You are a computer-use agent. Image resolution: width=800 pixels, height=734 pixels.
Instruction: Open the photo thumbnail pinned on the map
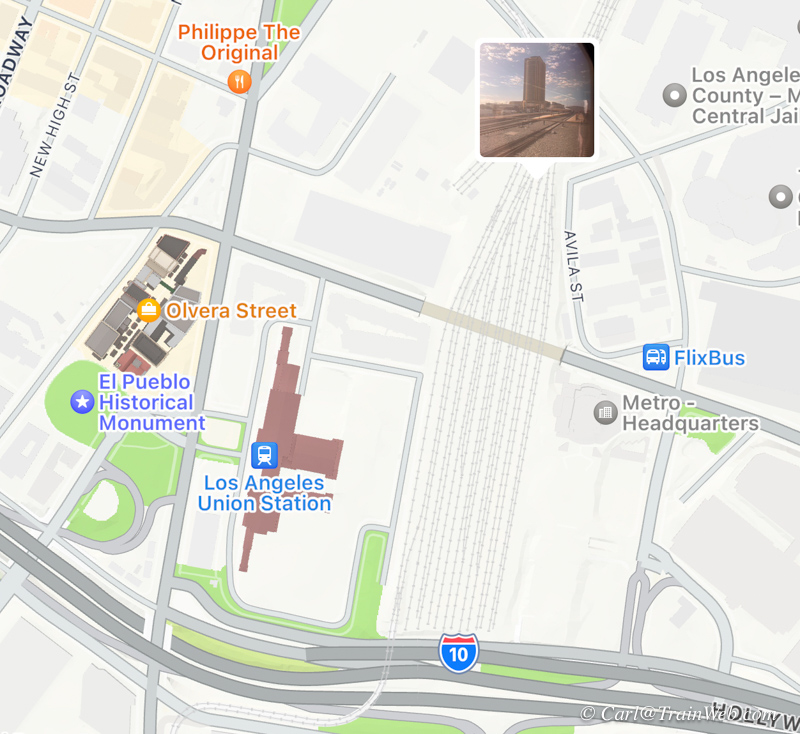(x=537, y=100)
